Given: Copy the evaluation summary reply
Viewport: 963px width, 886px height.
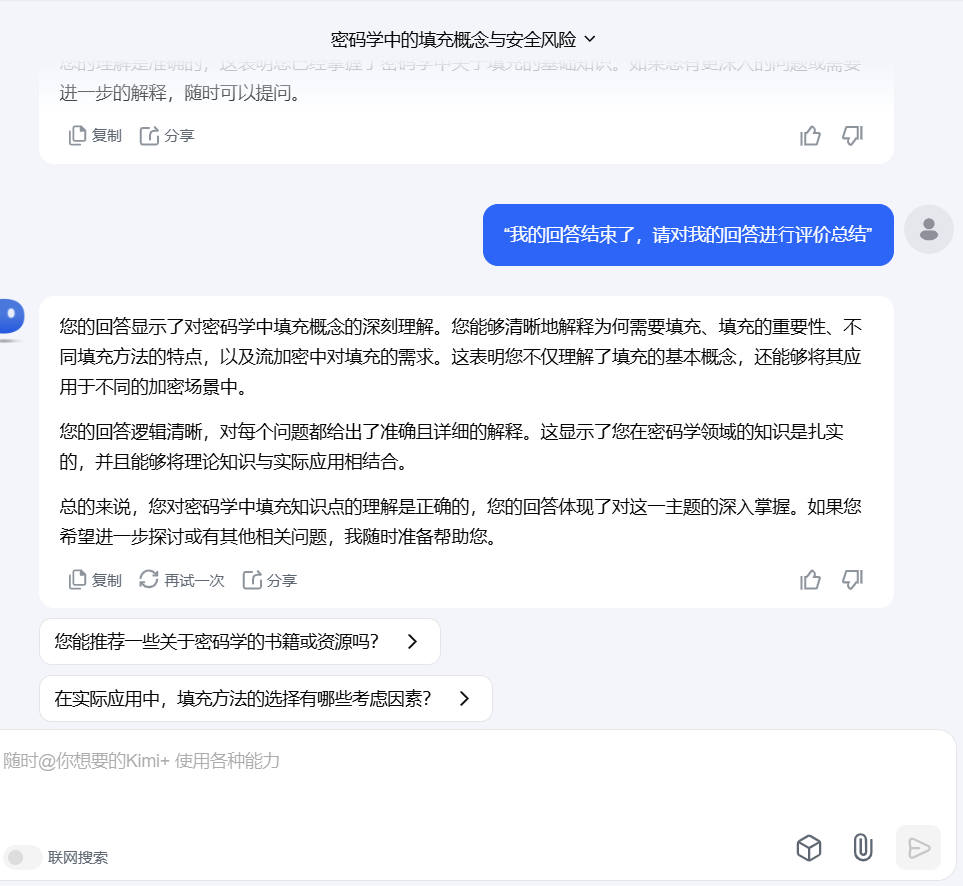Looking at the screenshot, I should pos(95,580).
